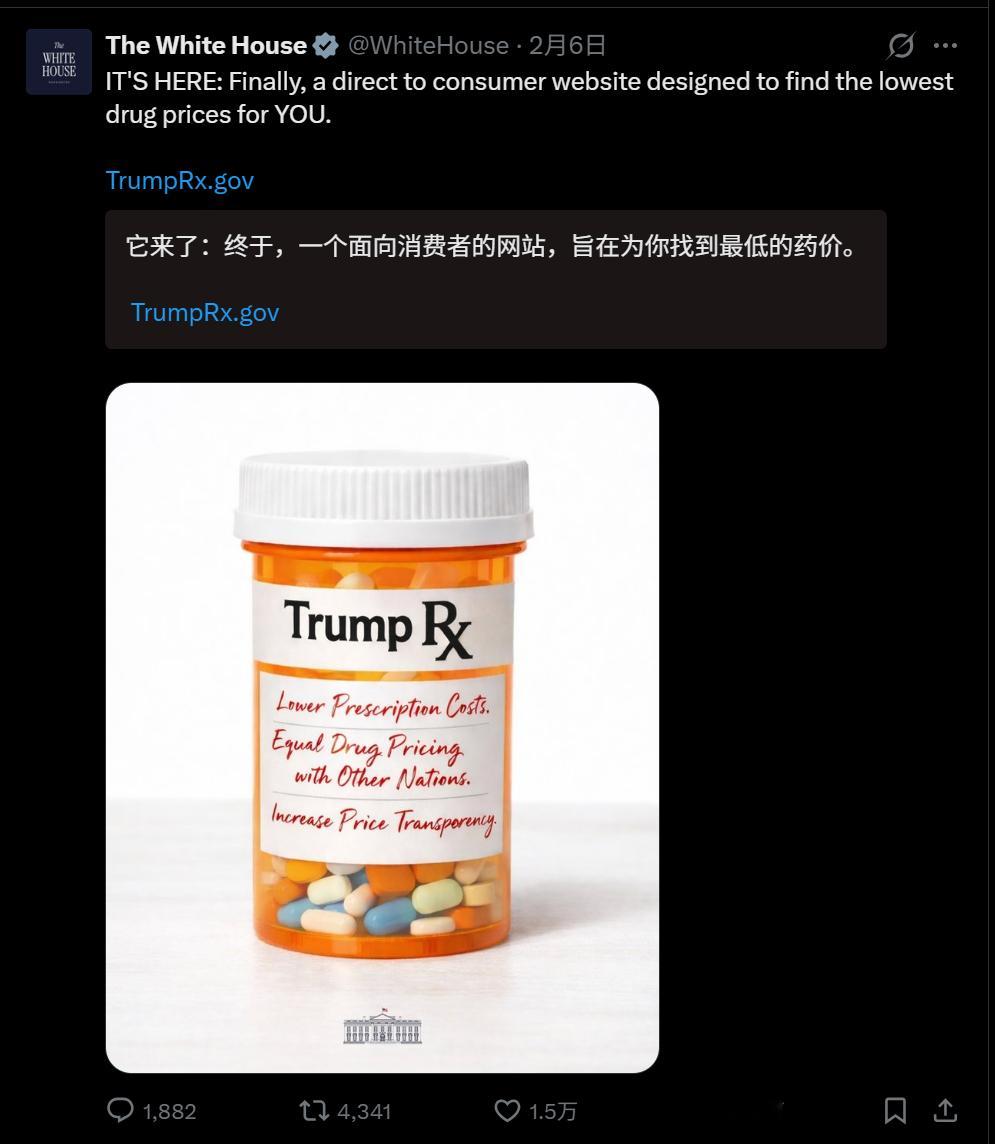Screen dimensions: 995x1144
Task: Toggle repost for this post
Action: pyautogui.click(x=316, y=1110)
